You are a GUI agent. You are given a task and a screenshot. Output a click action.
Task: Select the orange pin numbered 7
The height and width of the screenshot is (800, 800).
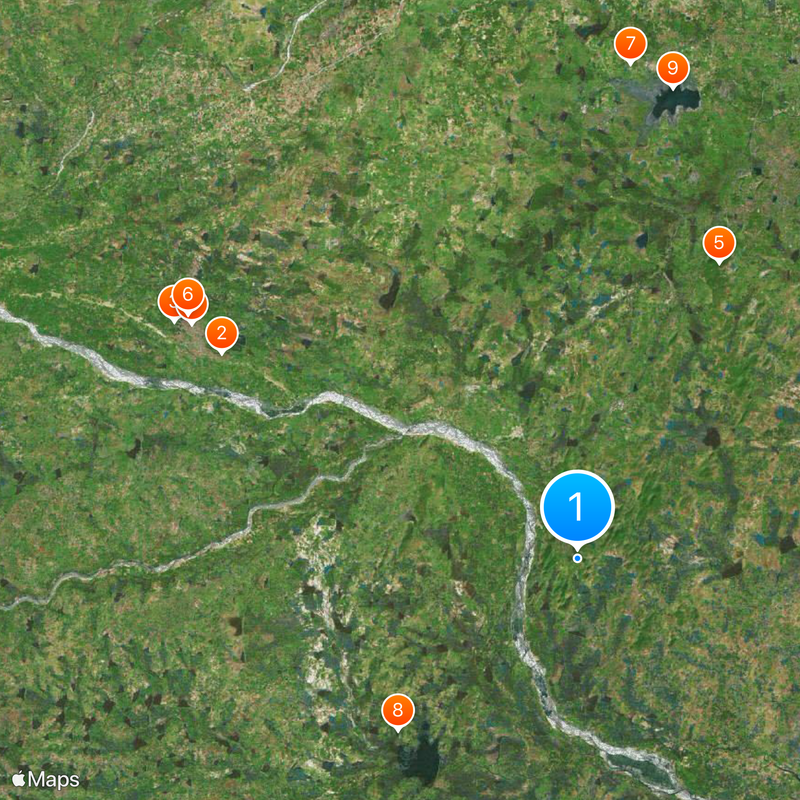(630, 44)
